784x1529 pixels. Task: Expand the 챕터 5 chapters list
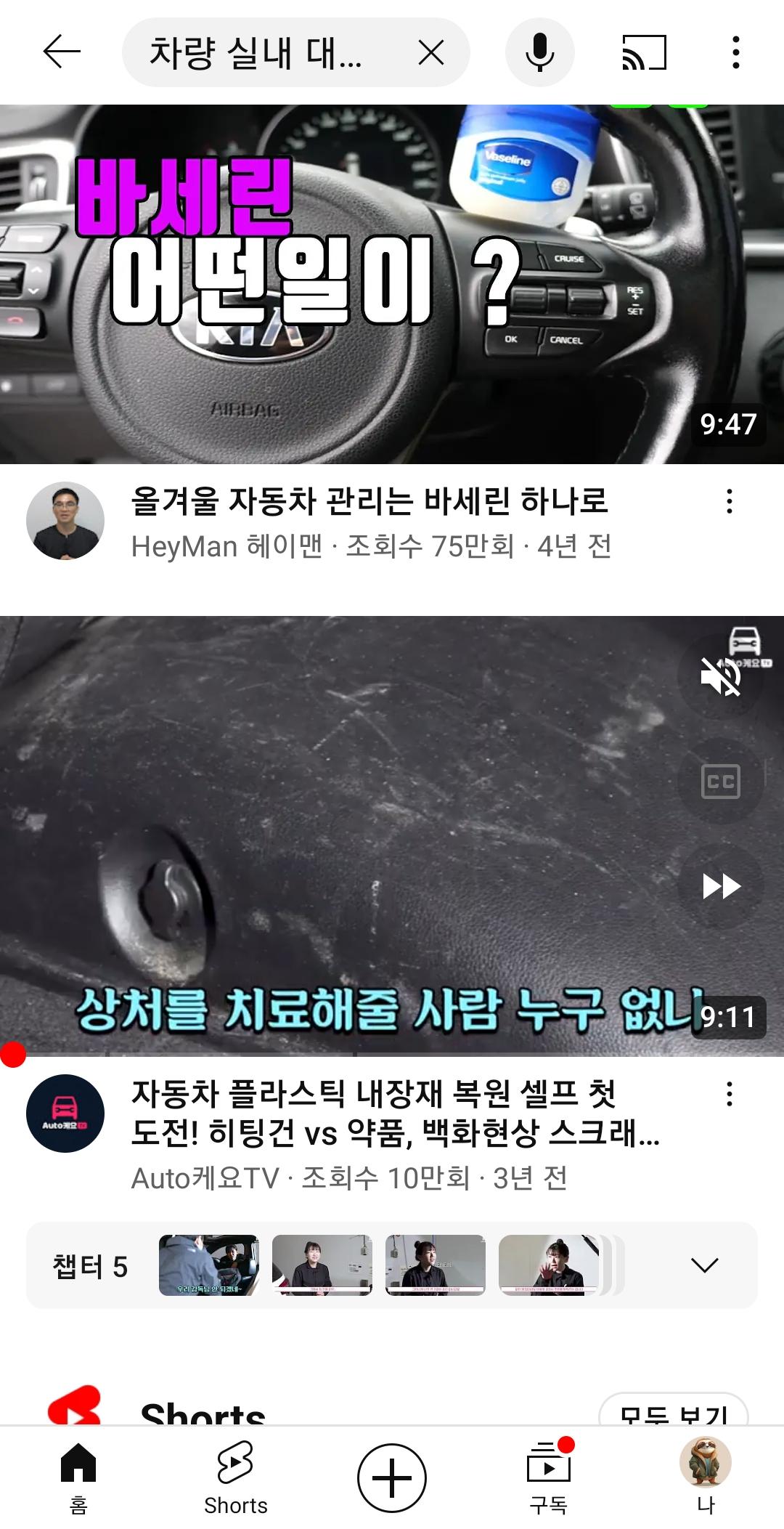(704, 1266)
